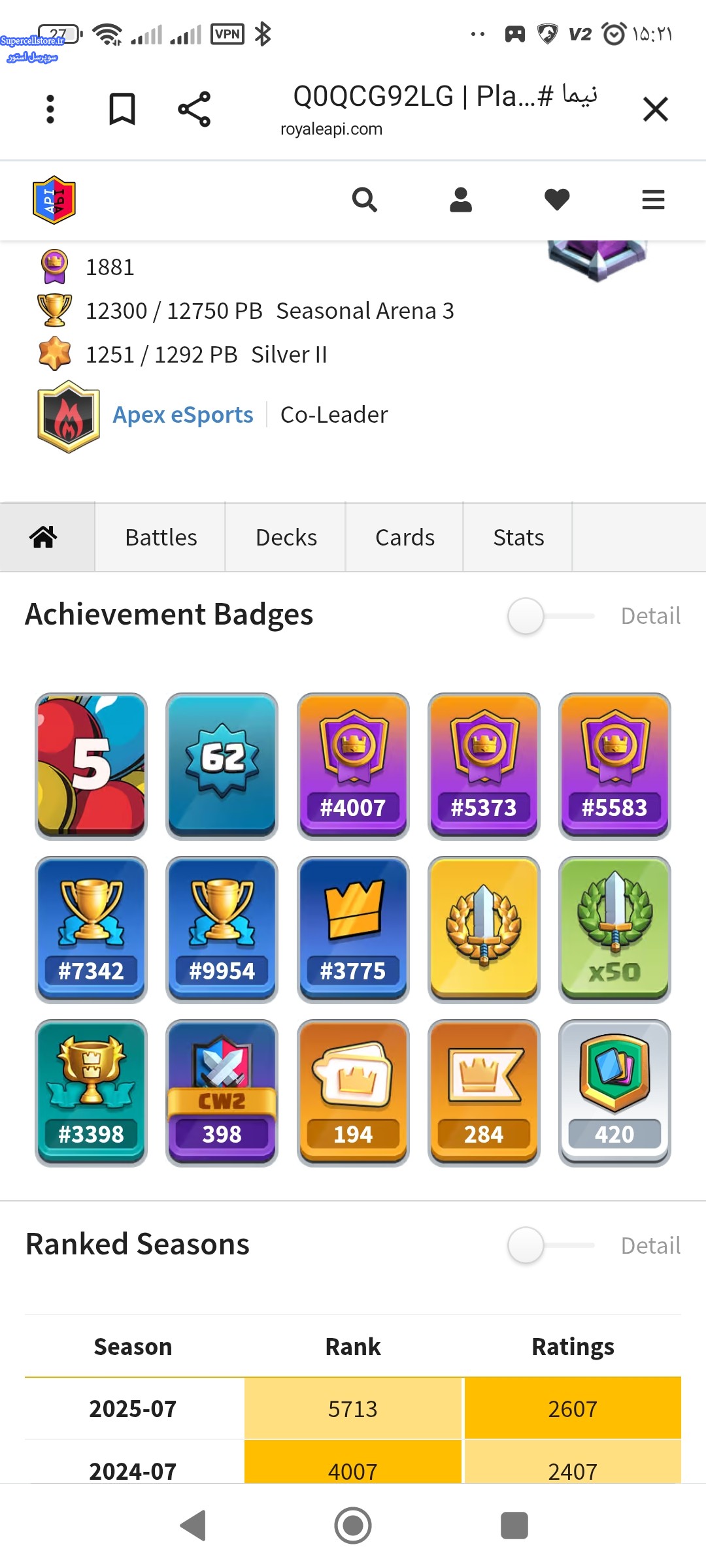Go back with the system back button
Image resolution: width=706 pixels, height=1568 pixels.
pos(193,1526)
